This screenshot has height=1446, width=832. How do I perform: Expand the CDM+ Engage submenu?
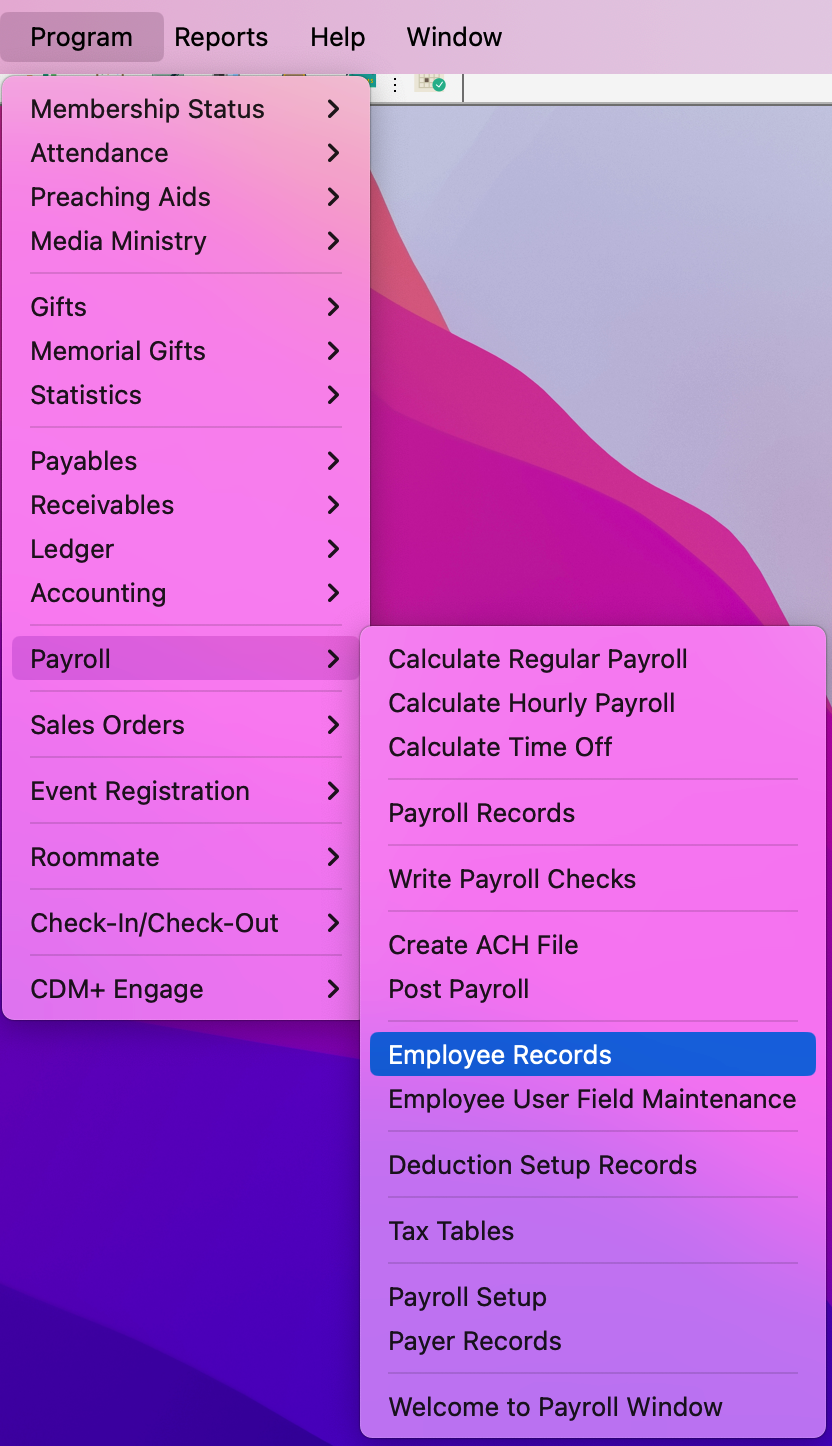pos(185,989)
